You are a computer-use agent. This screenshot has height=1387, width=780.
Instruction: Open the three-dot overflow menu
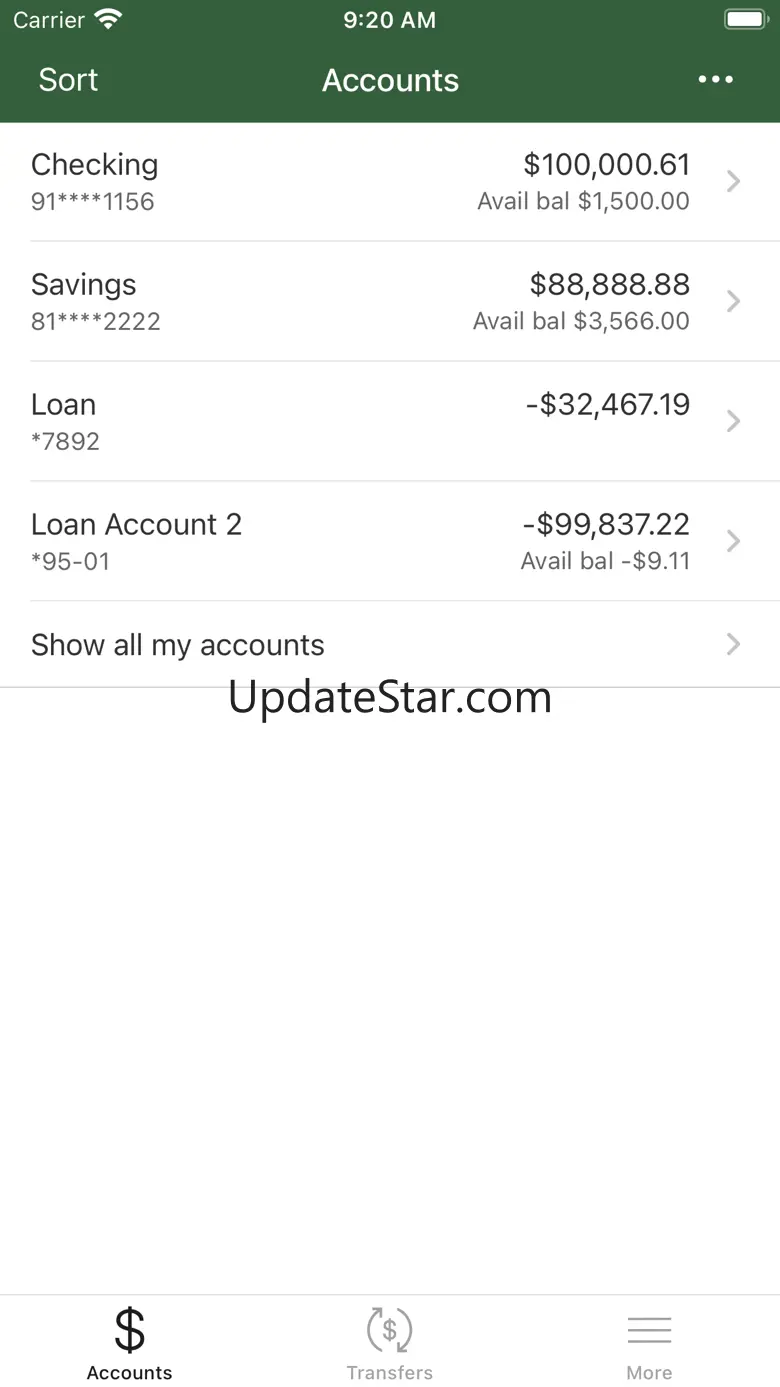pos(715,80)
